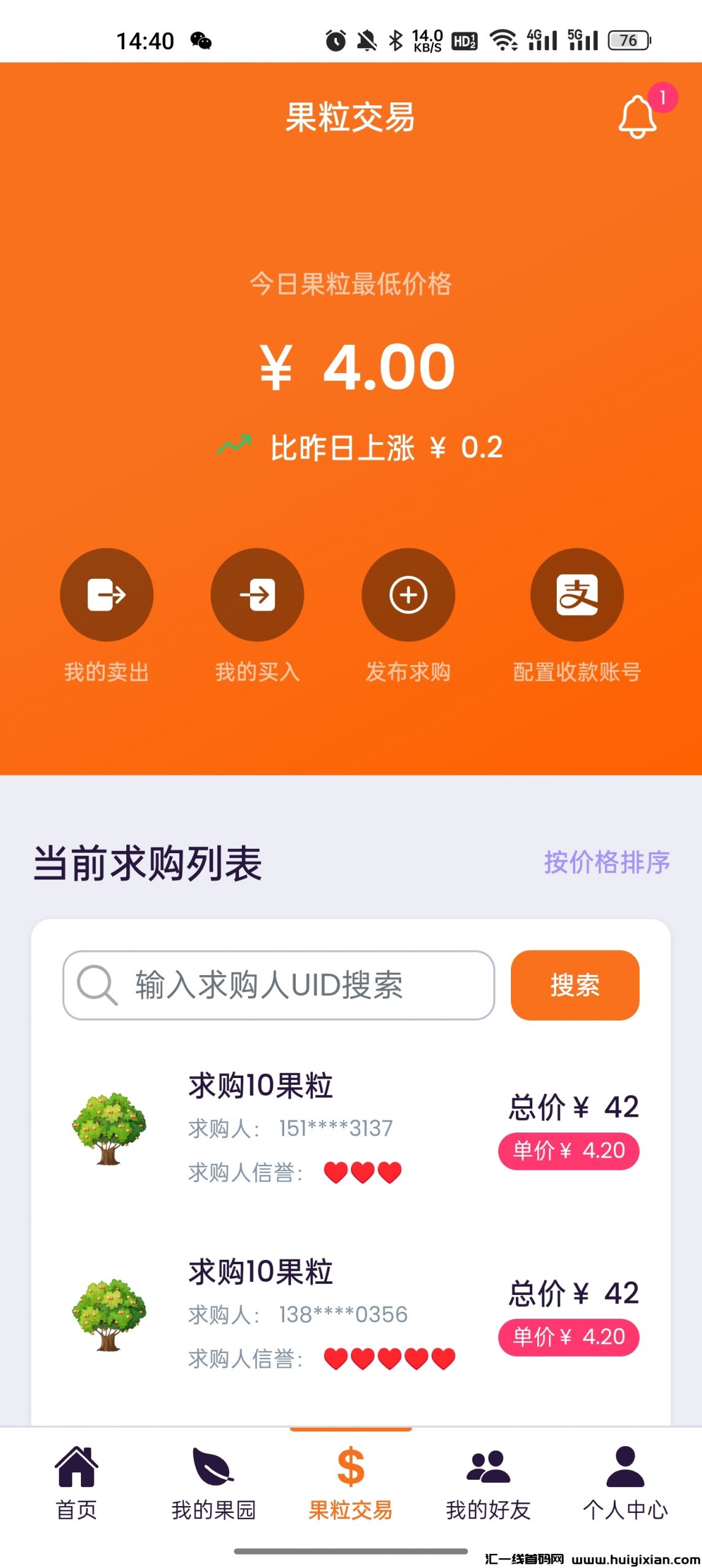This screenshot has width=702, height=1568.
Task: Tap the WeChat icon in the status bar
Action: (x=202, y=39)
